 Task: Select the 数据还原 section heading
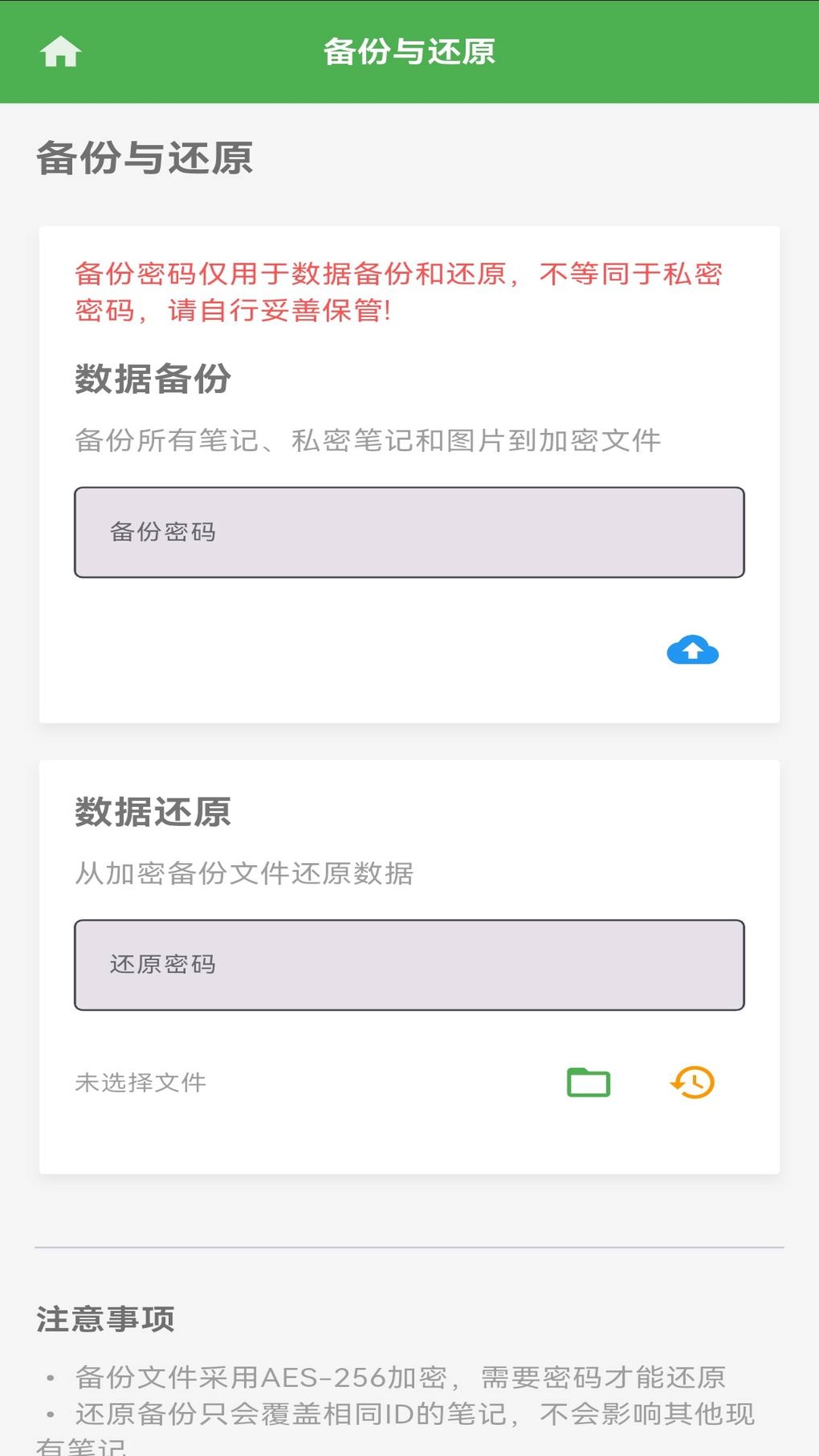pos(153,812)
